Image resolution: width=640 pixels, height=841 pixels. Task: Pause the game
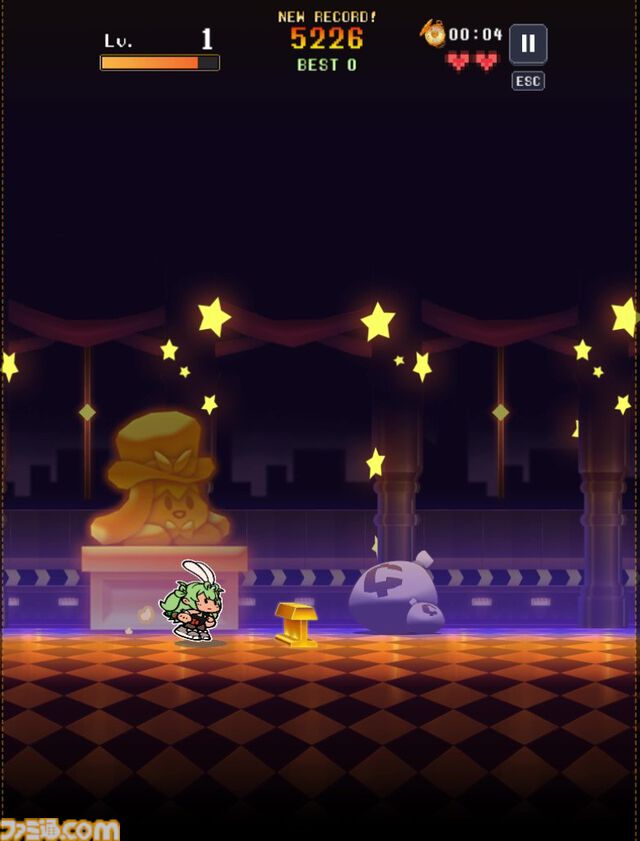528,44
